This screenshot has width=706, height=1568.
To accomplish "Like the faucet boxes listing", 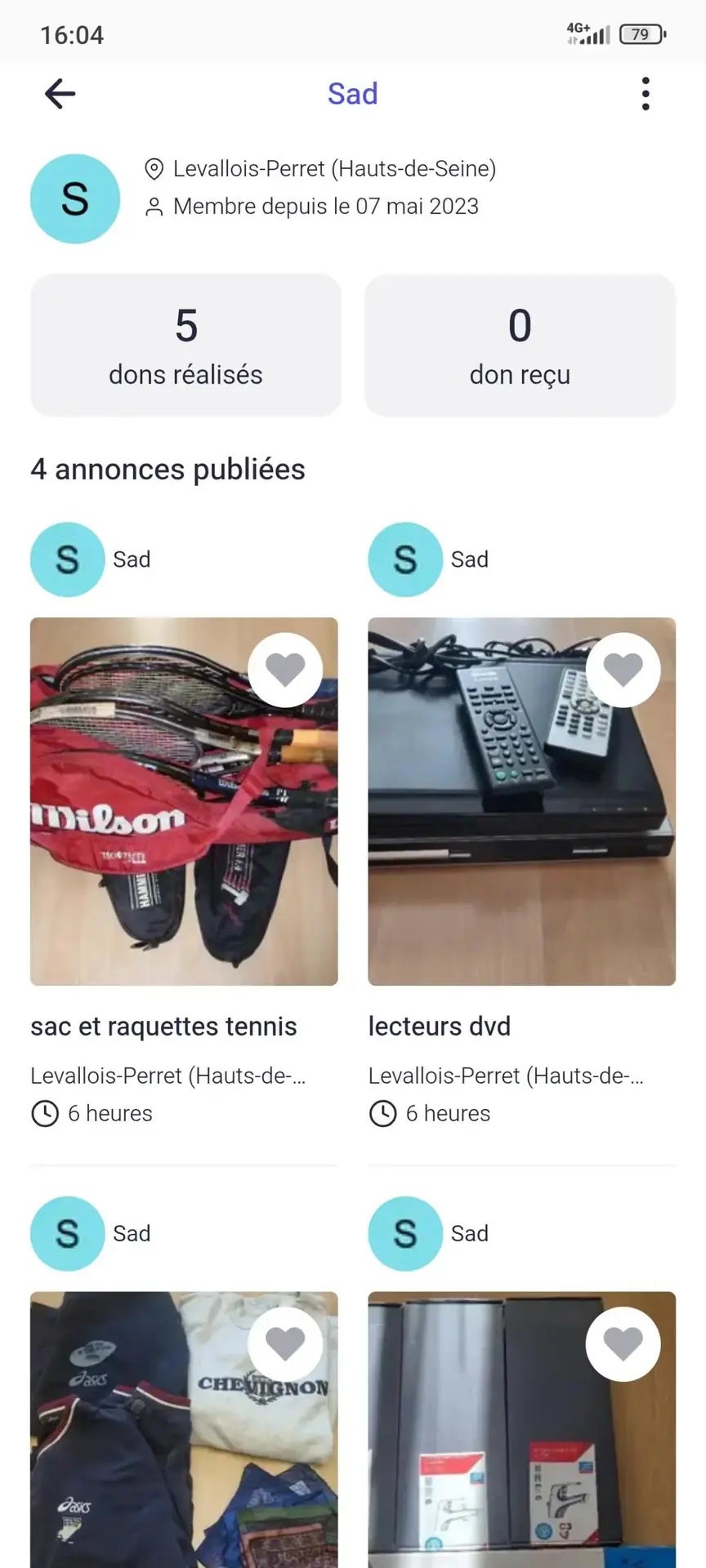I will [x=623, y=1344].
